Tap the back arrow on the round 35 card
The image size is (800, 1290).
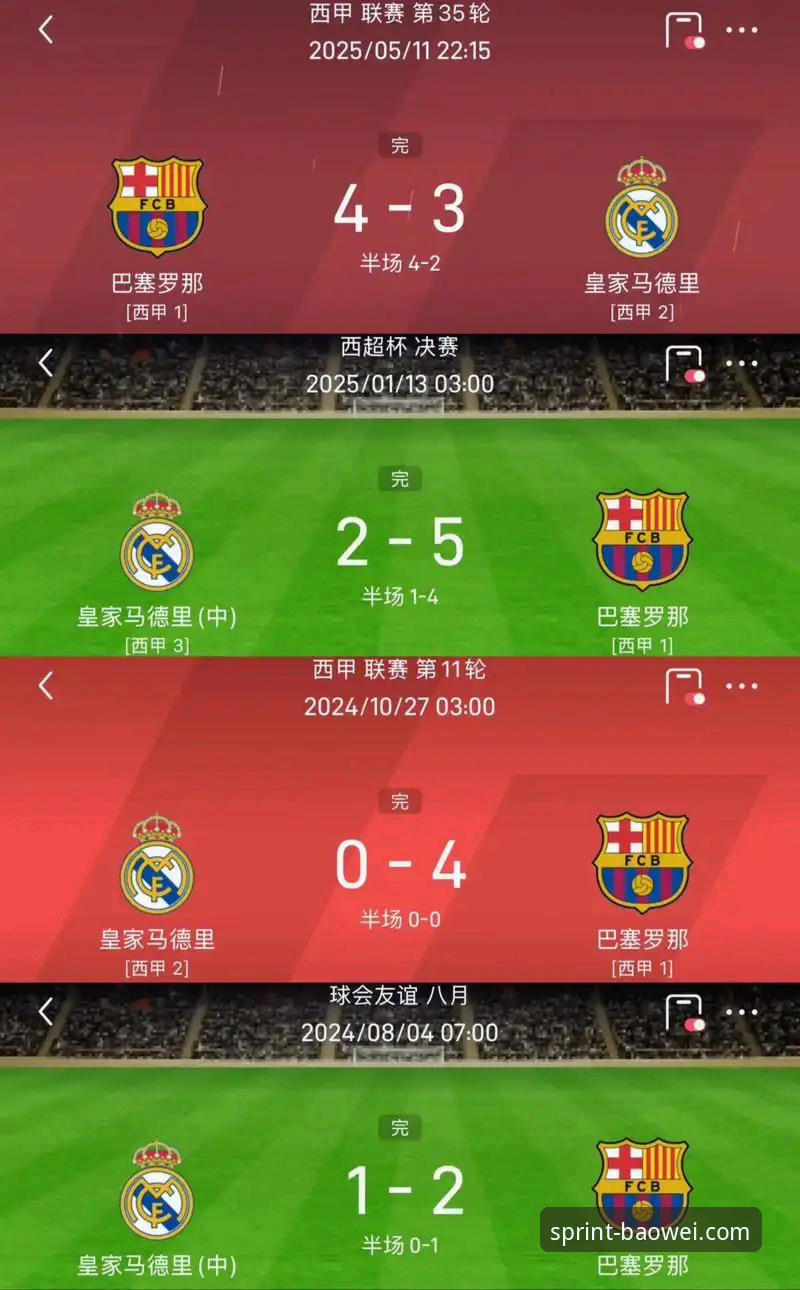tap(44, 30)
